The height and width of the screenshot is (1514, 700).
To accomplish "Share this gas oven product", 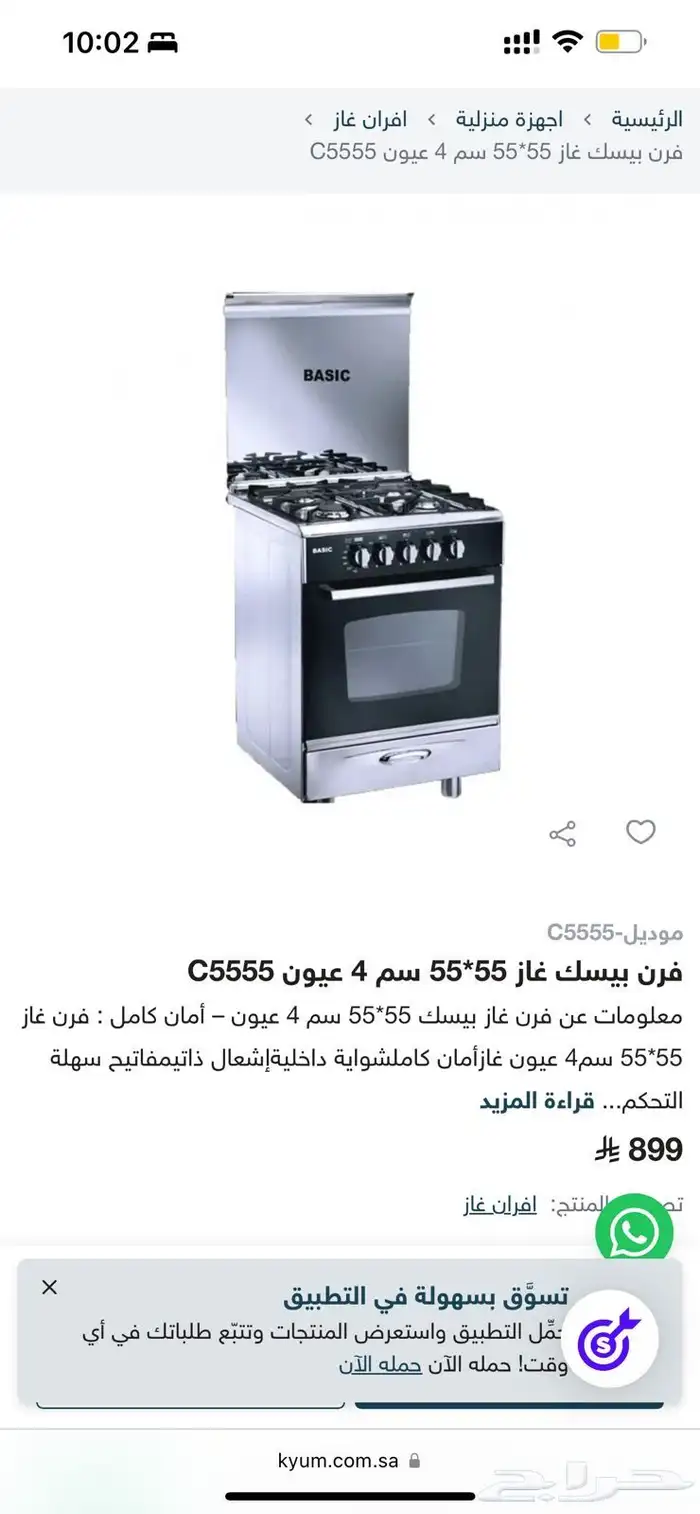I will coord(563,834).
